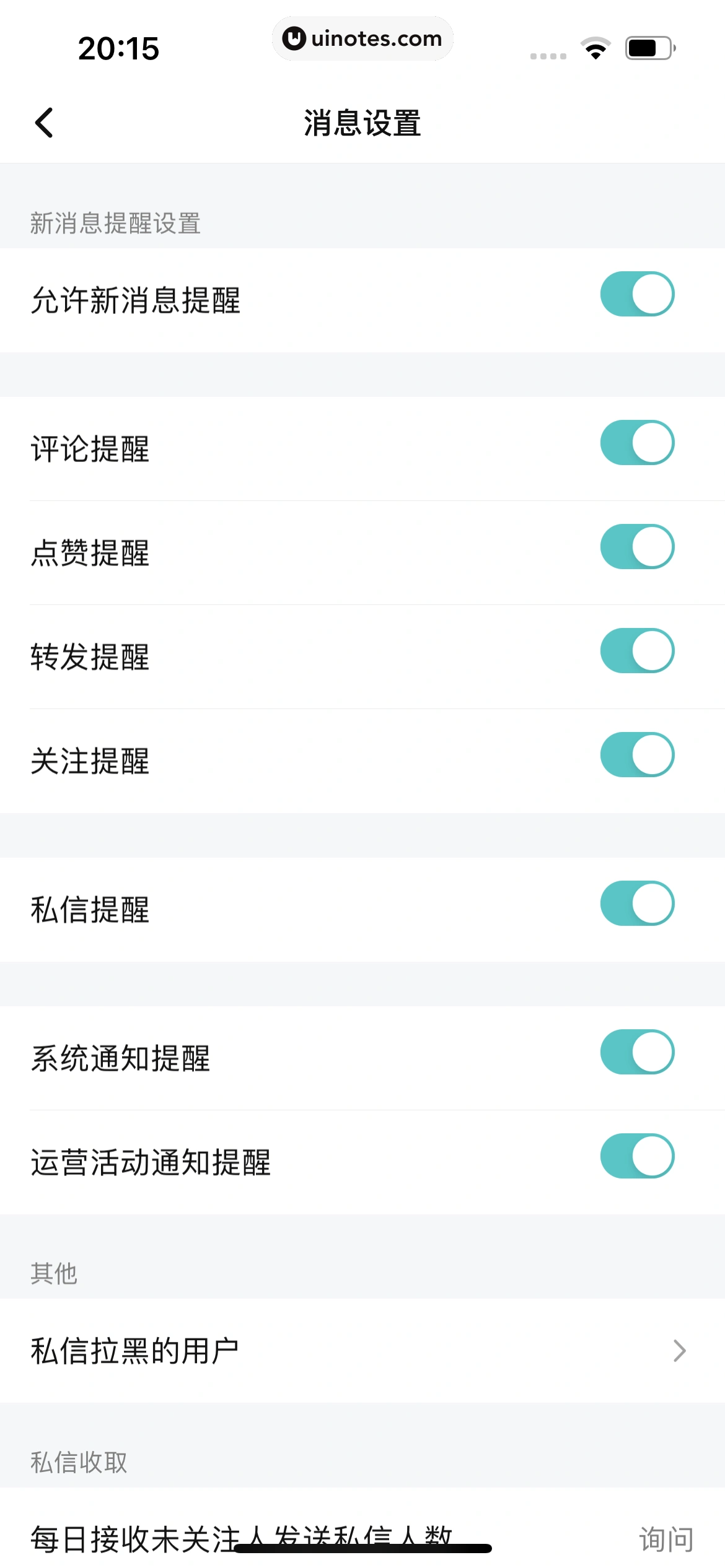Disable 评论提醒 notifications
The image size is (725, 1568).
coord(637,443)
